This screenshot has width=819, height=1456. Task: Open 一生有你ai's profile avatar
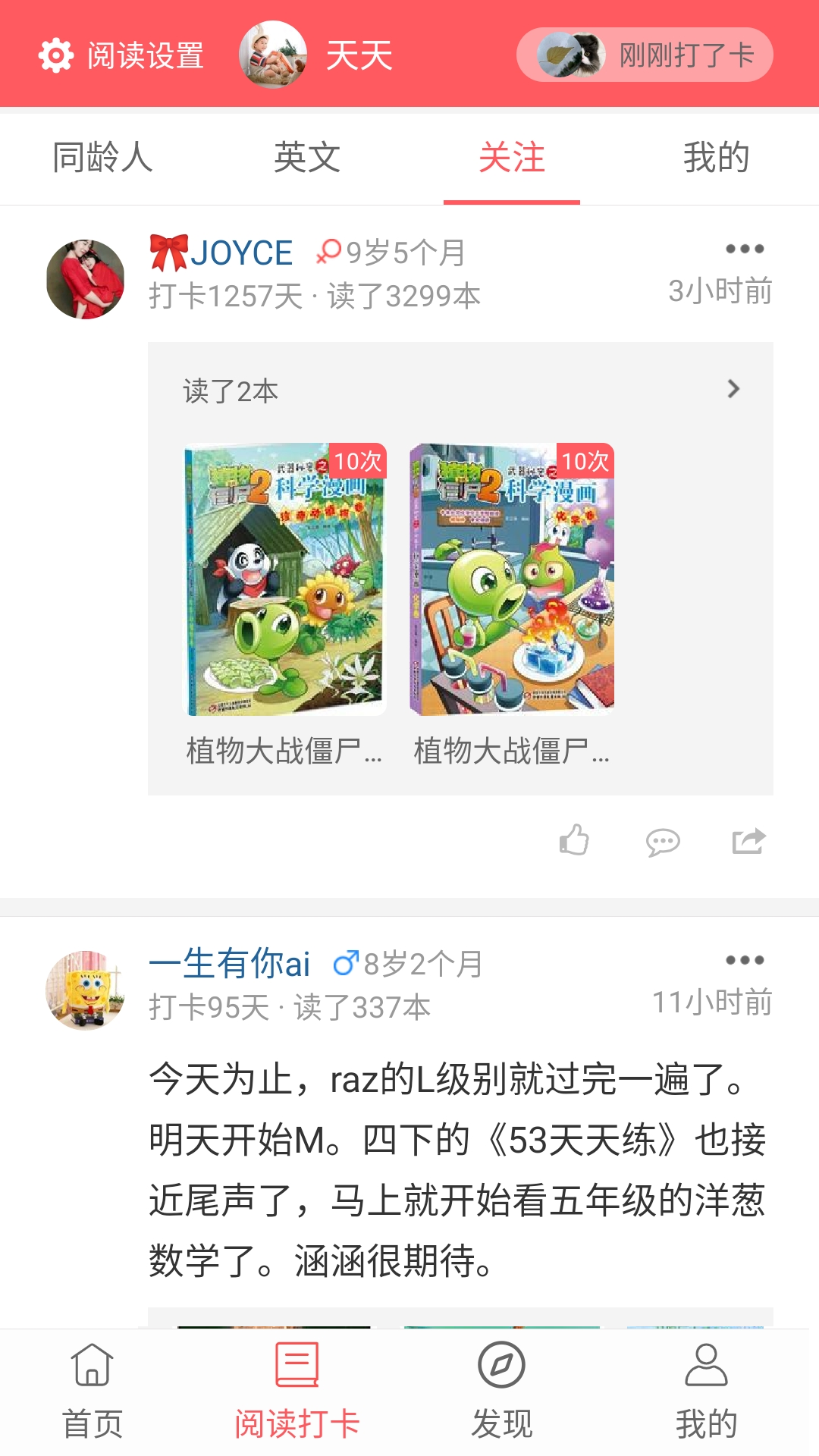pos(86,990)
